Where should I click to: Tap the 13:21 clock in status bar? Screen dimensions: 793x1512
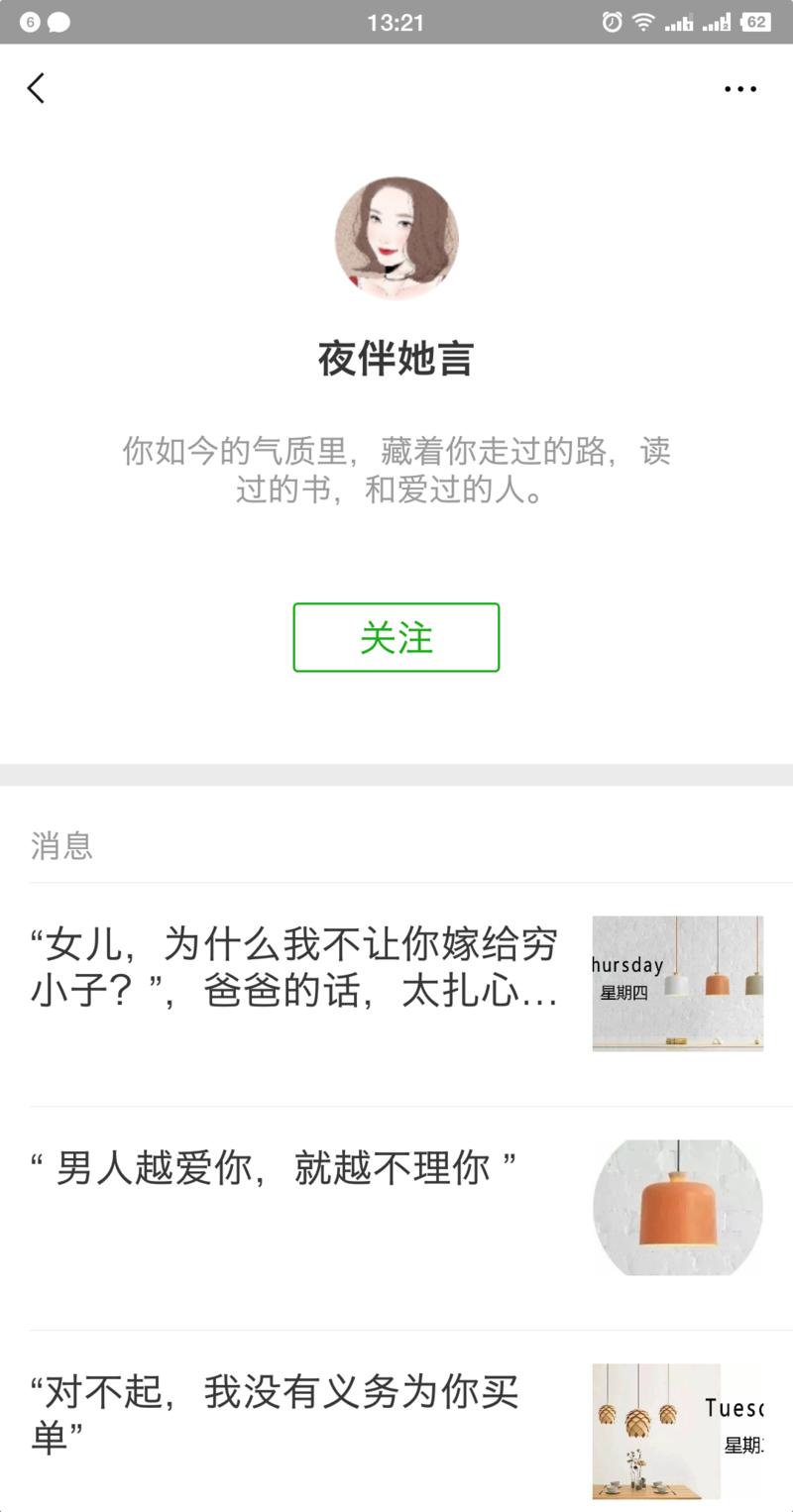tap(396, 23)
